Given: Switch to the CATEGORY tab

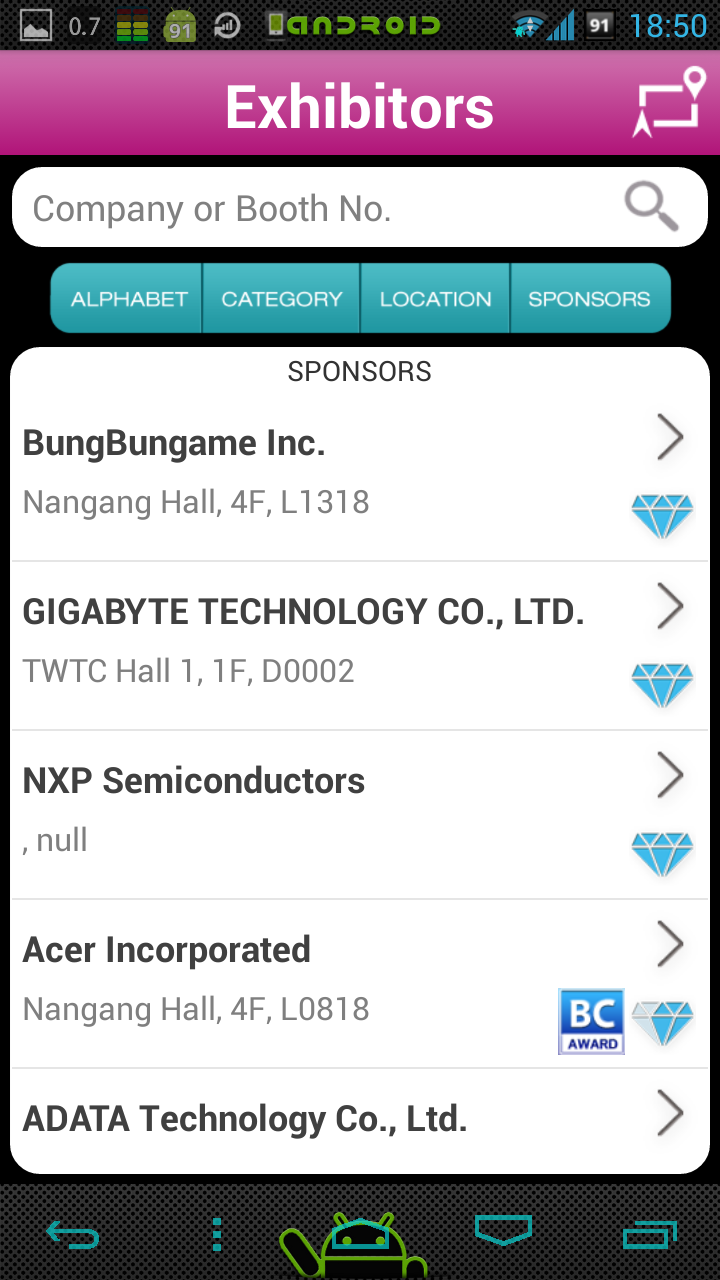Looking at the screenshot, I should click(281, 299).
